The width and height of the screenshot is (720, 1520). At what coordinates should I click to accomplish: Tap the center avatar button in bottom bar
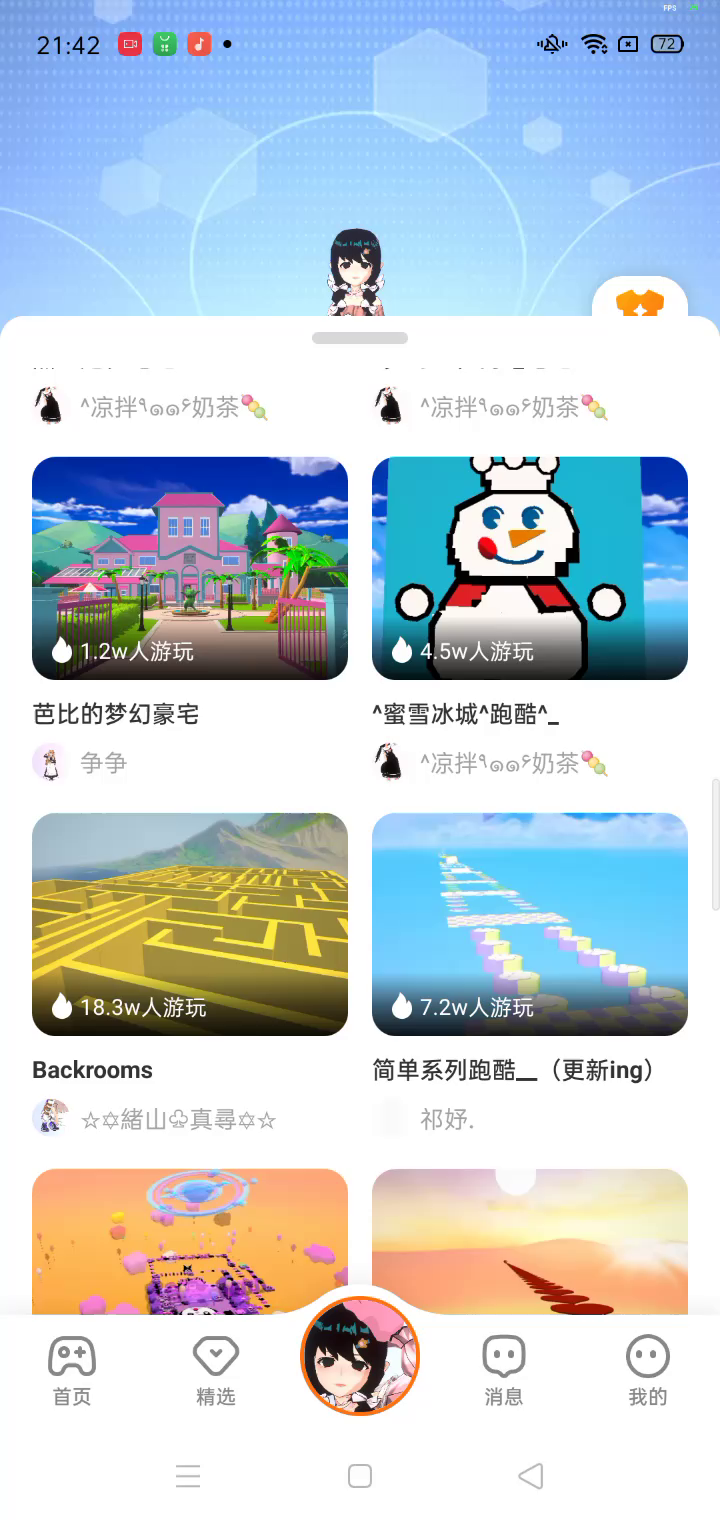pyautogui.click(x=360, y=1355)
